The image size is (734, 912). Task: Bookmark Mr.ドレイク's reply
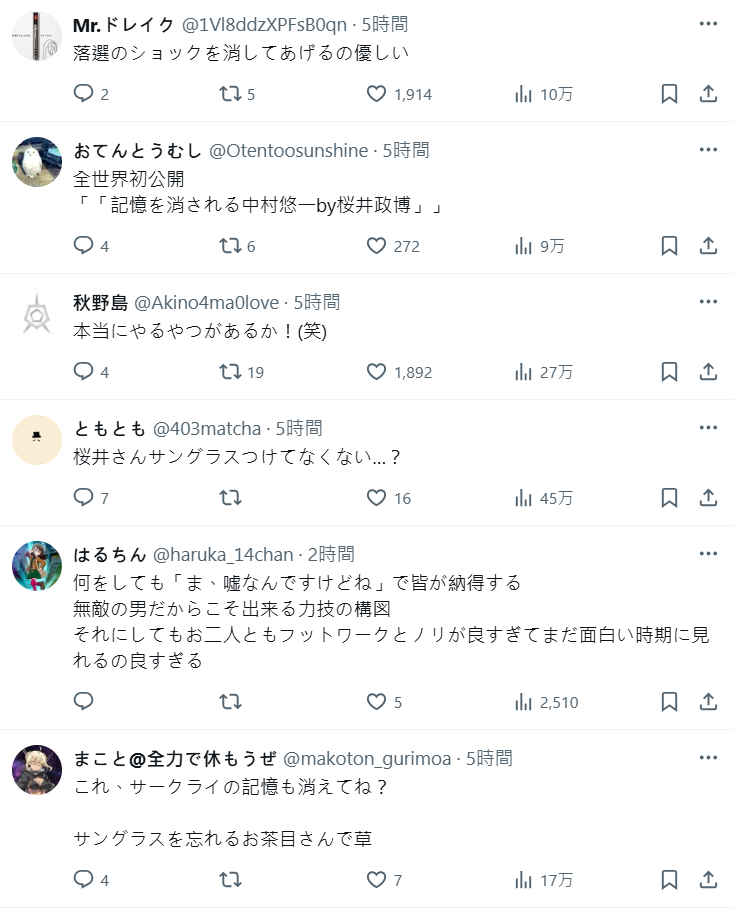pos(669,94)
